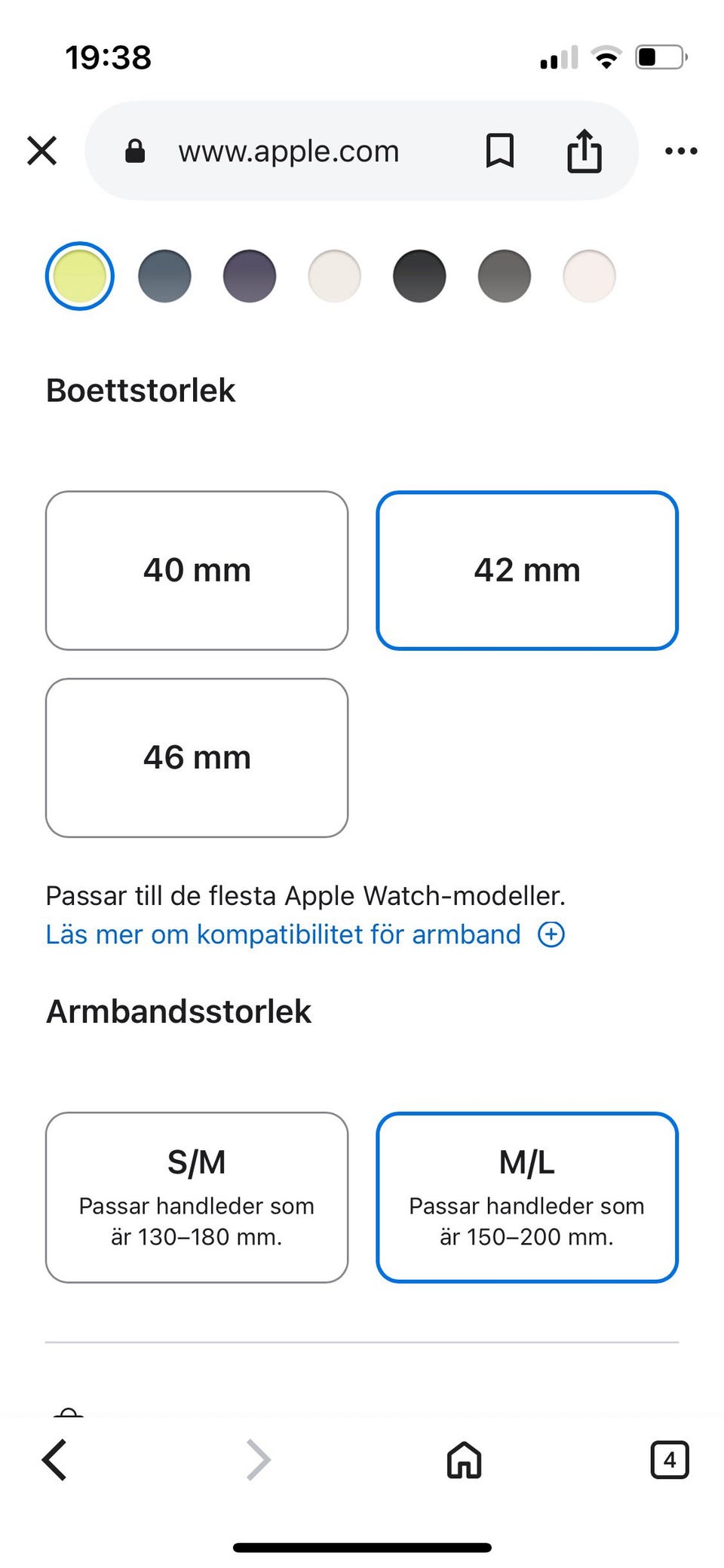Image resolution: width=724 pixels, height=1568 pixels.
Task: Select the 42 mm case size
Action: [x=527, y=570]
